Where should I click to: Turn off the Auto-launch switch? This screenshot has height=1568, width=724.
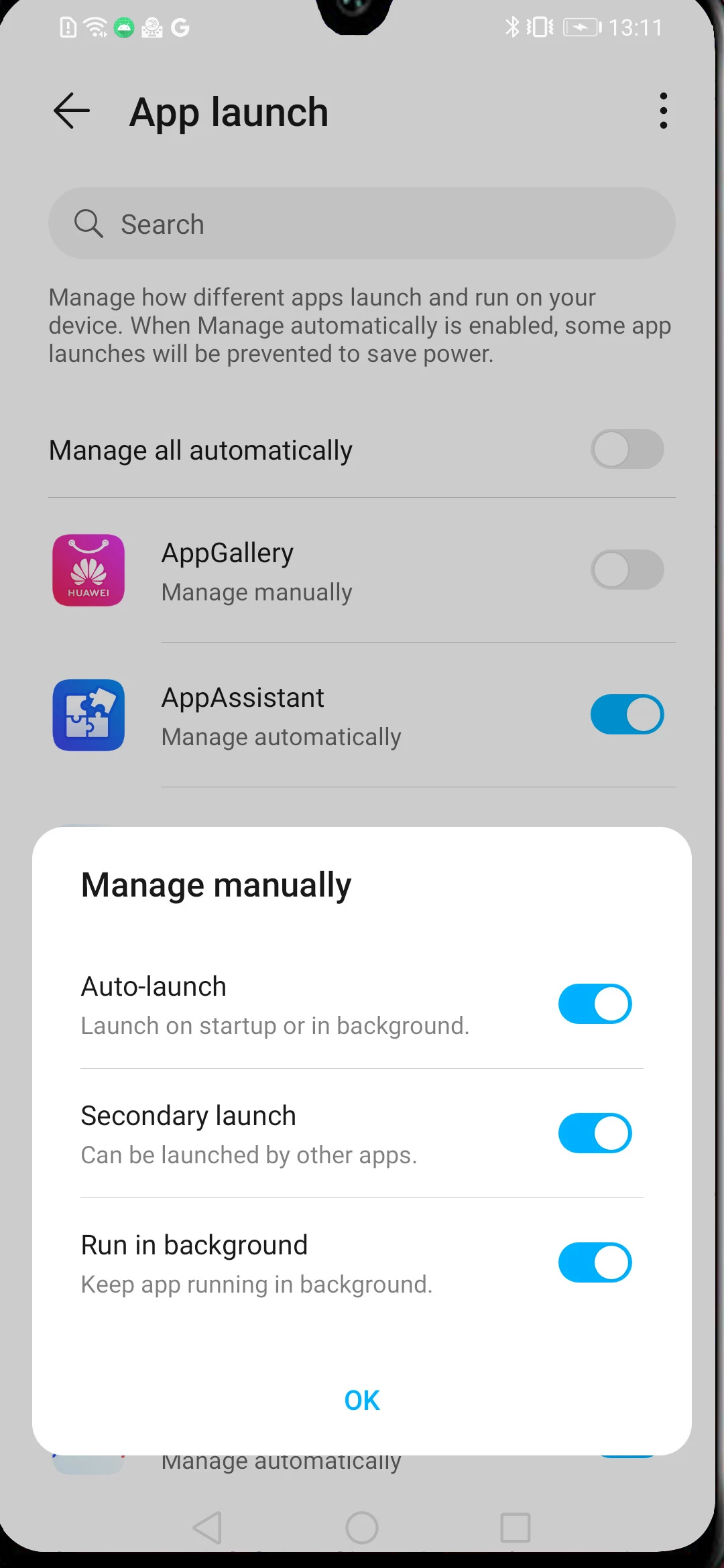[595, 1004]
